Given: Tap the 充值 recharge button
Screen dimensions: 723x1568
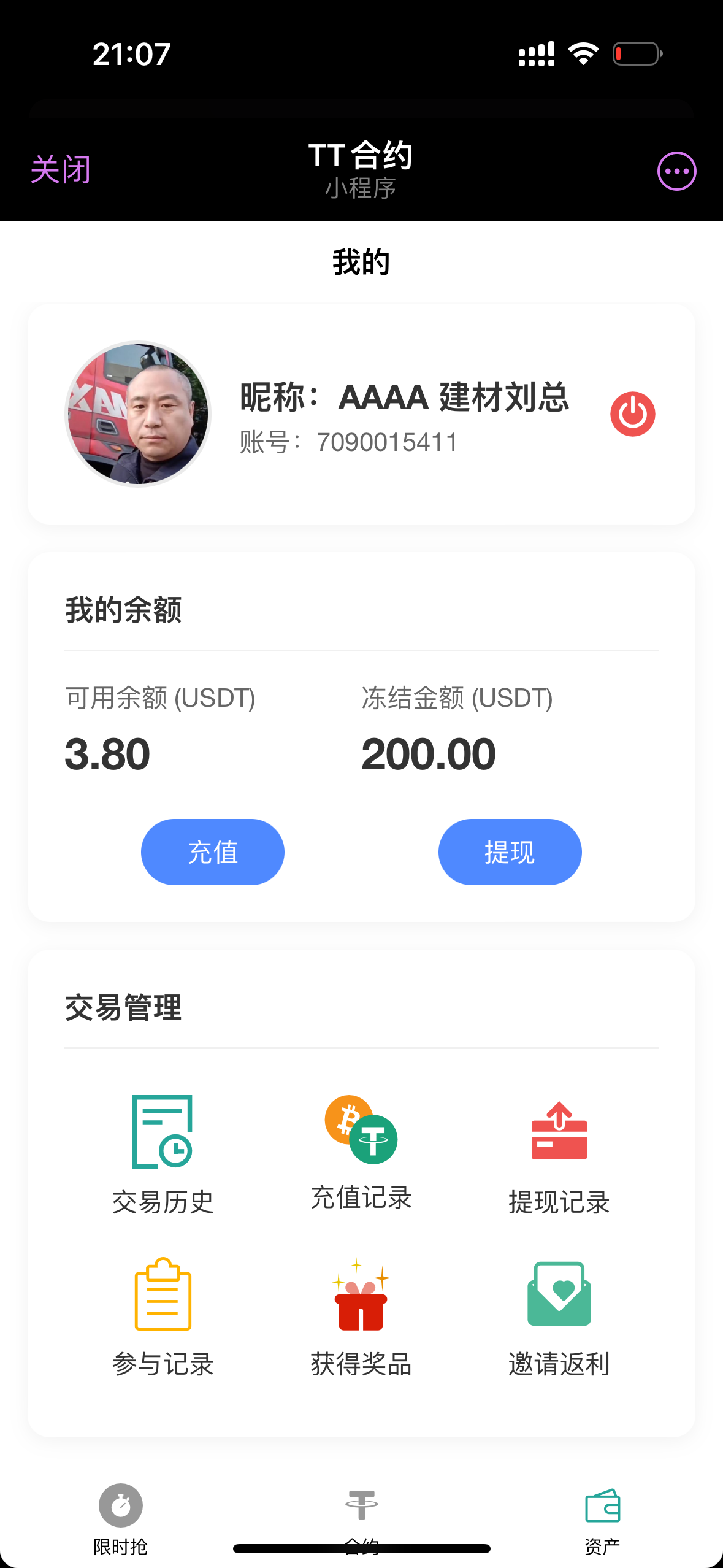Looking at the screenshot, I should tap(212, 852).
